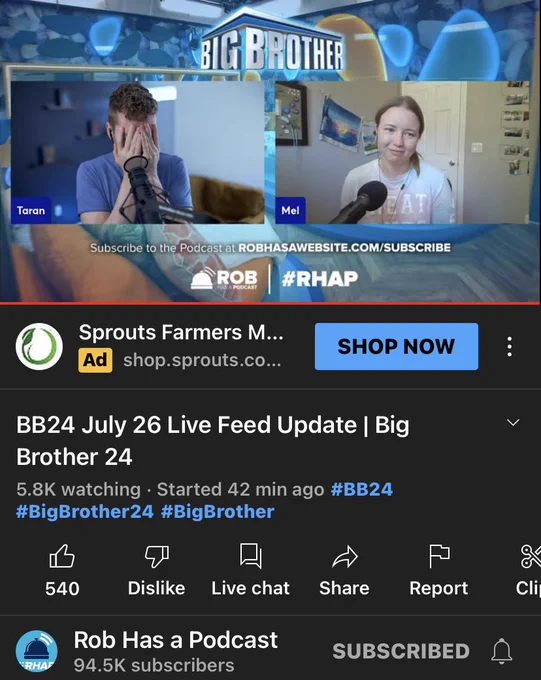Viewport: 541px width, 680px height.
Task: Tap the video player to show controls
Action: (x=270, y=151)
